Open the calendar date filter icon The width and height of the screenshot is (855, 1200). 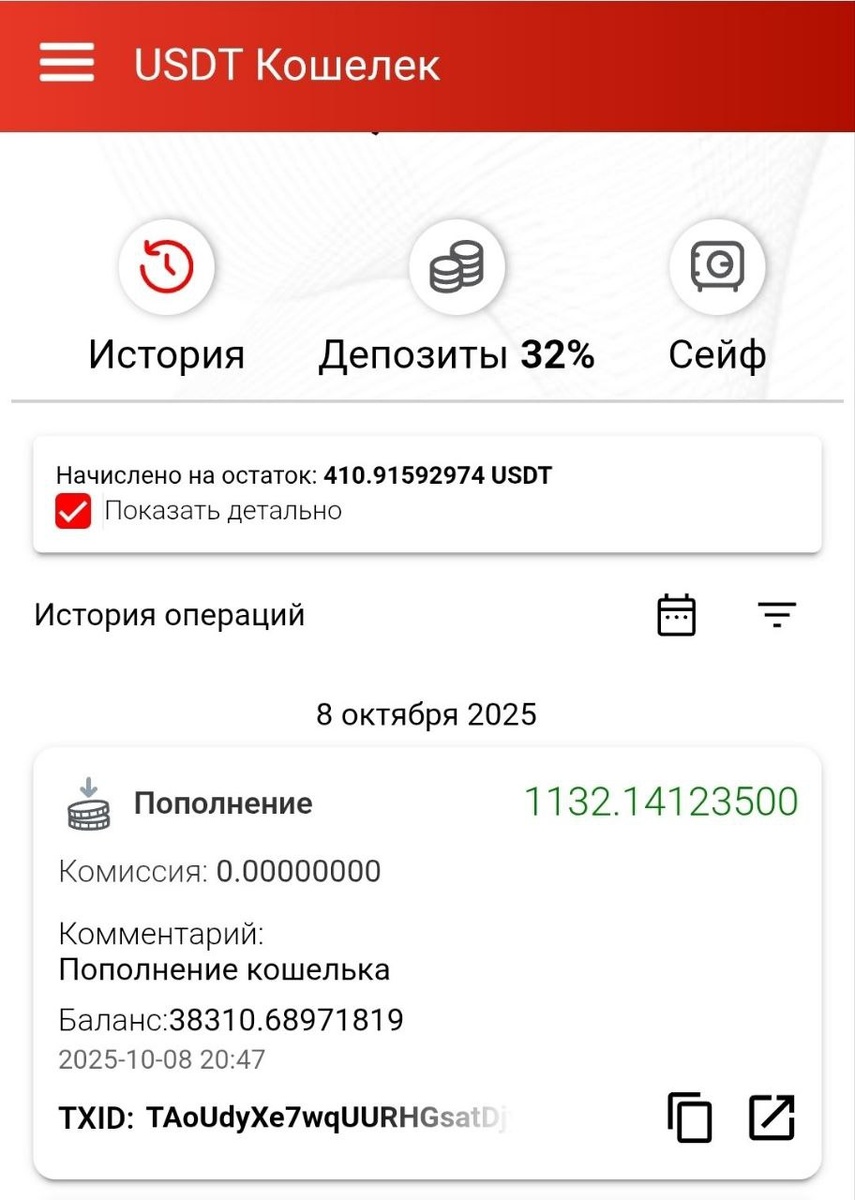[x=675, y=614]
